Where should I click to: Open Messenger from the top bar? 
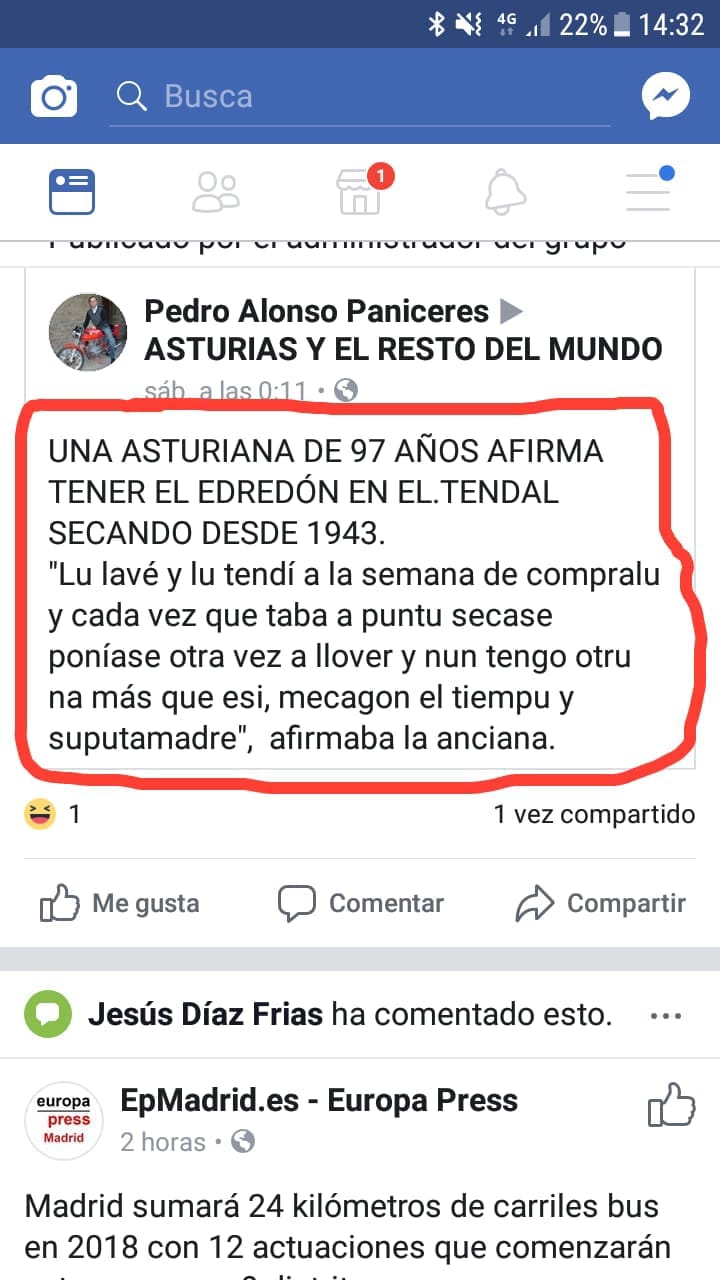[665, 97]
